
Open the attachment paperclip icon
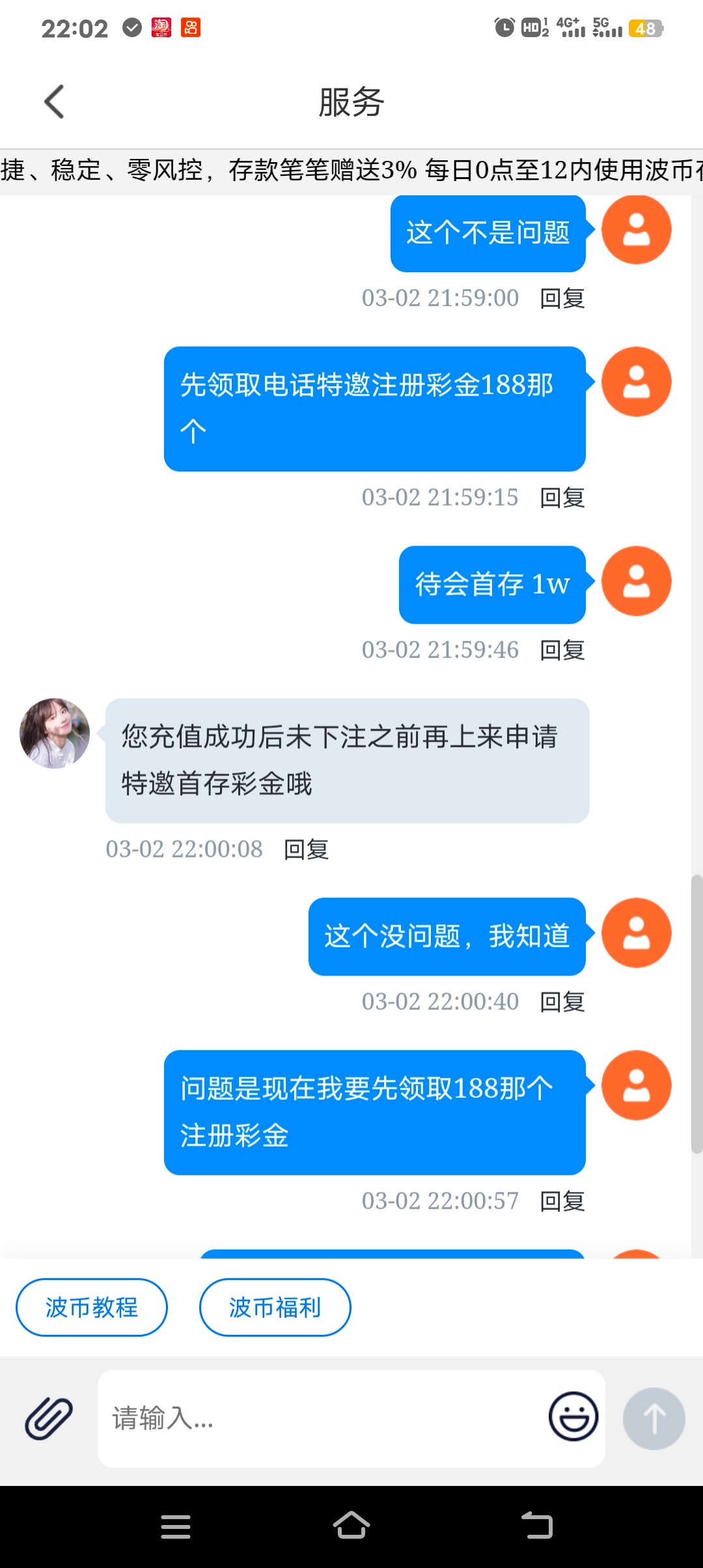click(x=49, y=1418)
